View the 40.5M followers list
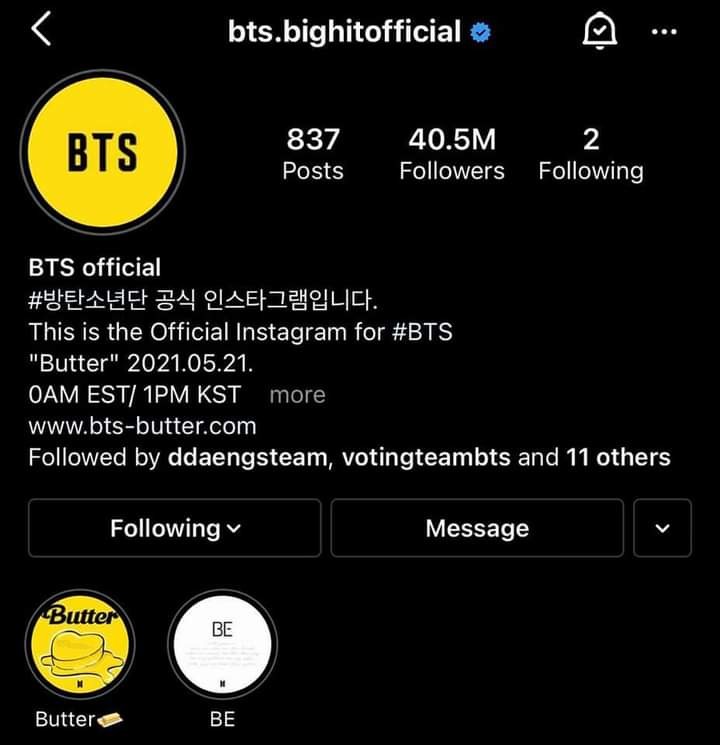This screenshot has height=745, width=720. coord(452,153)
